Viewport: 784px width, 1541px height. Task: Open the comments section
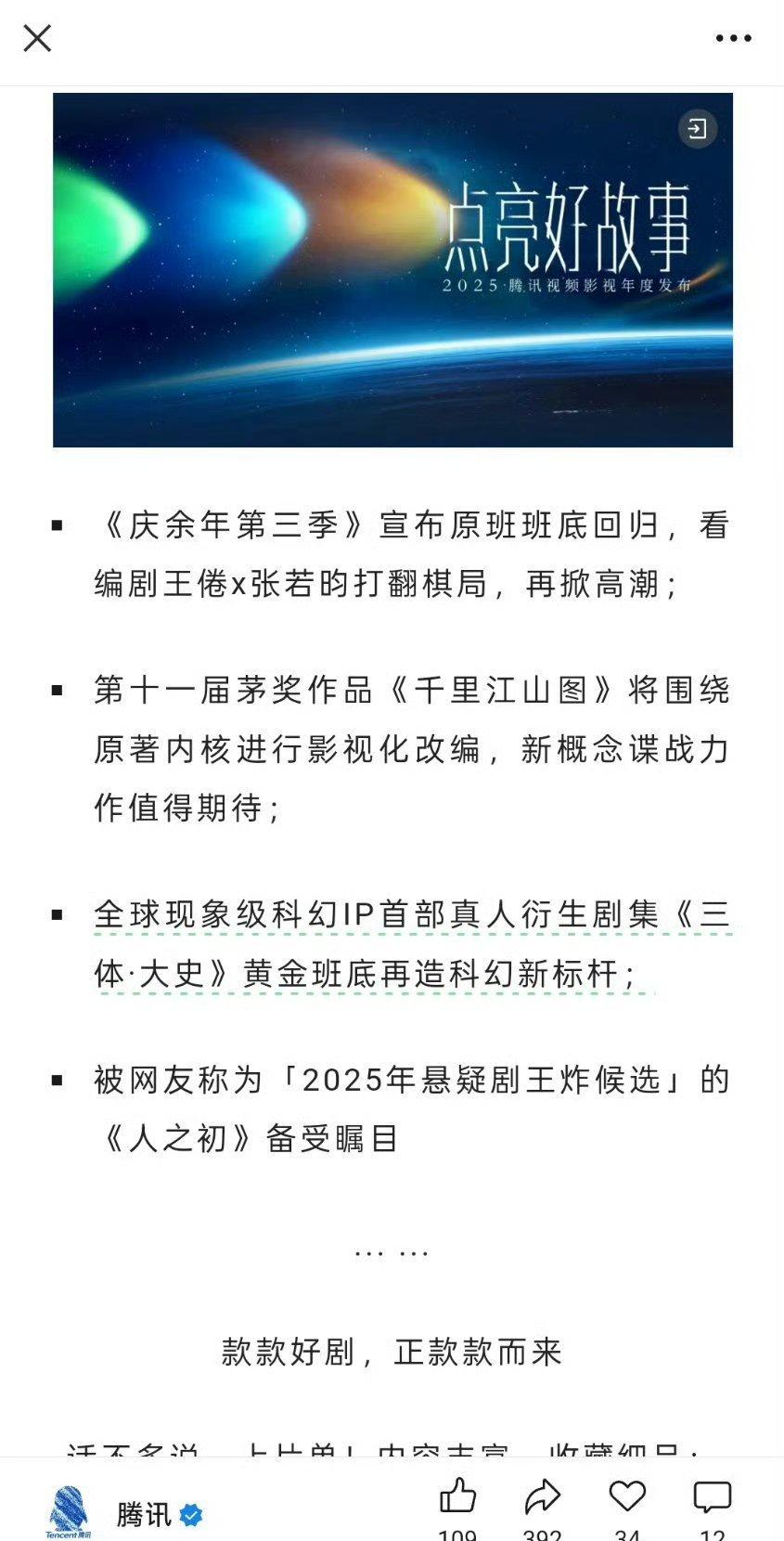(x=712, y=1496)
